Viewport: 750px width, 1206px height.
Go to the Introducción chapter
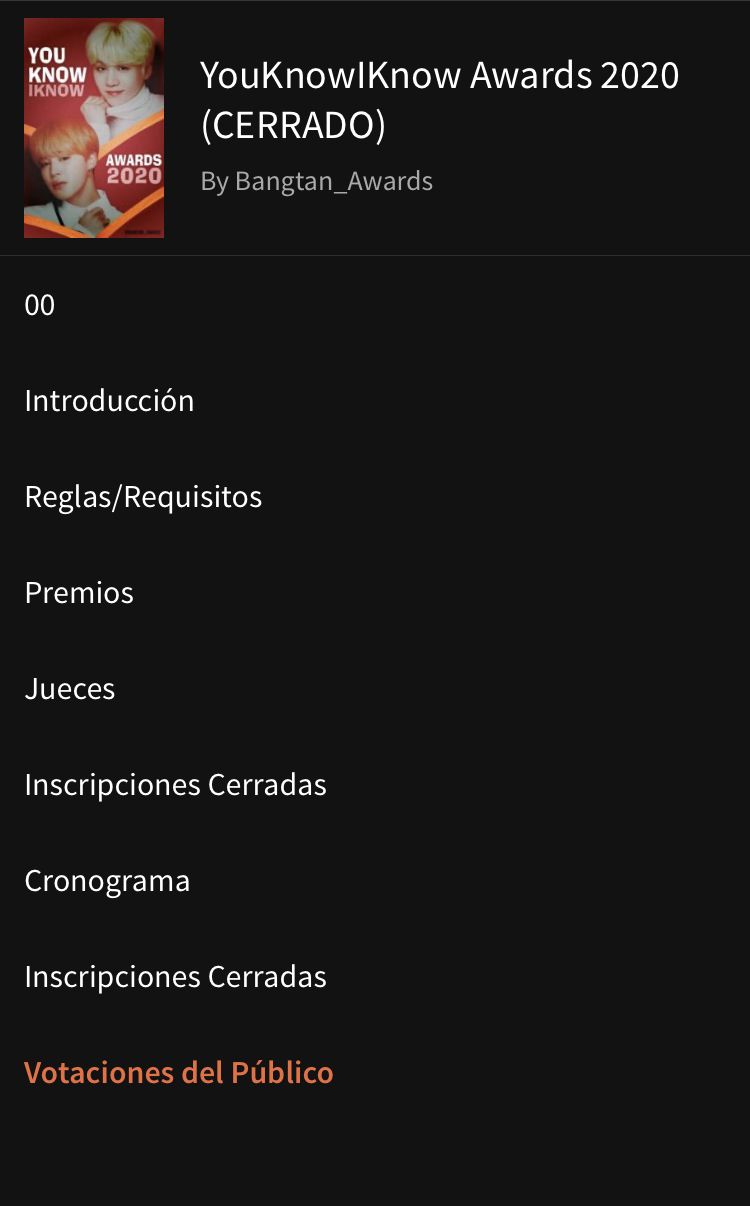pyautogui.click(x=375, y=401)
